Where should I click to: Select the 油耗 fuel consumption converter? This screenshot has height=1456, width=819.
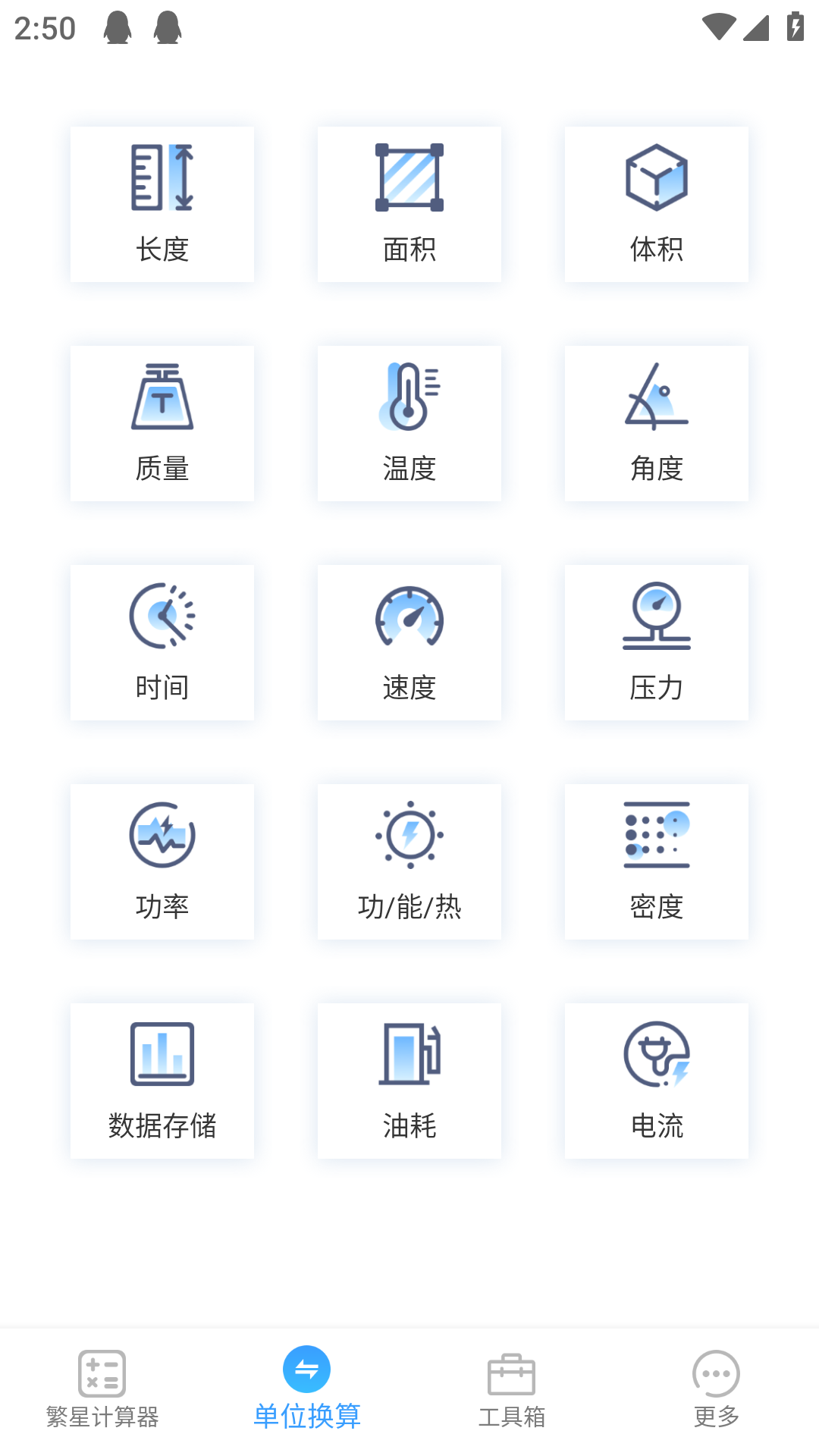(409, 1080)
